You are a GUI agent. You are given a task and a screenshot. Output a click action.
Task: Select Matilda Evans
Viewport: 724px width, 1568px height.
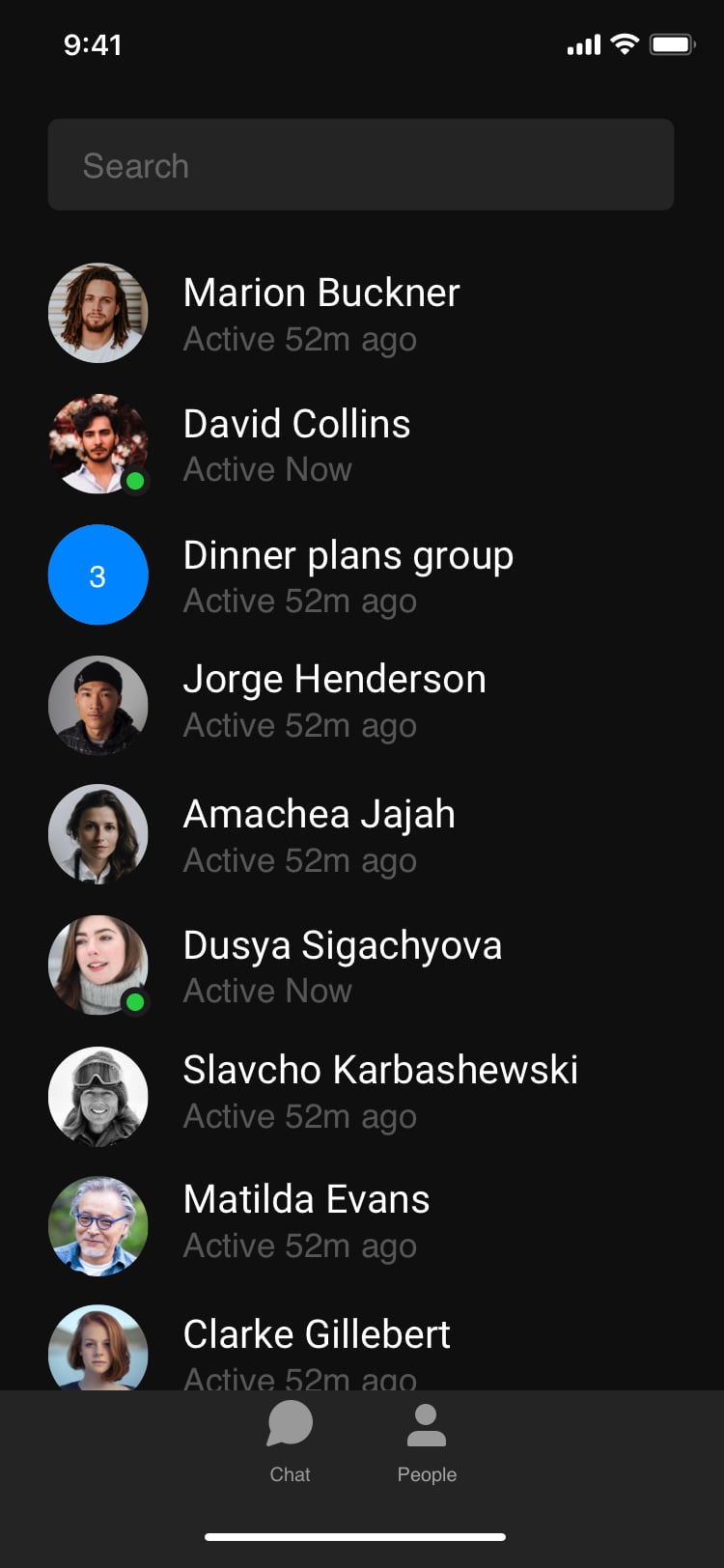coord(361,1226)
